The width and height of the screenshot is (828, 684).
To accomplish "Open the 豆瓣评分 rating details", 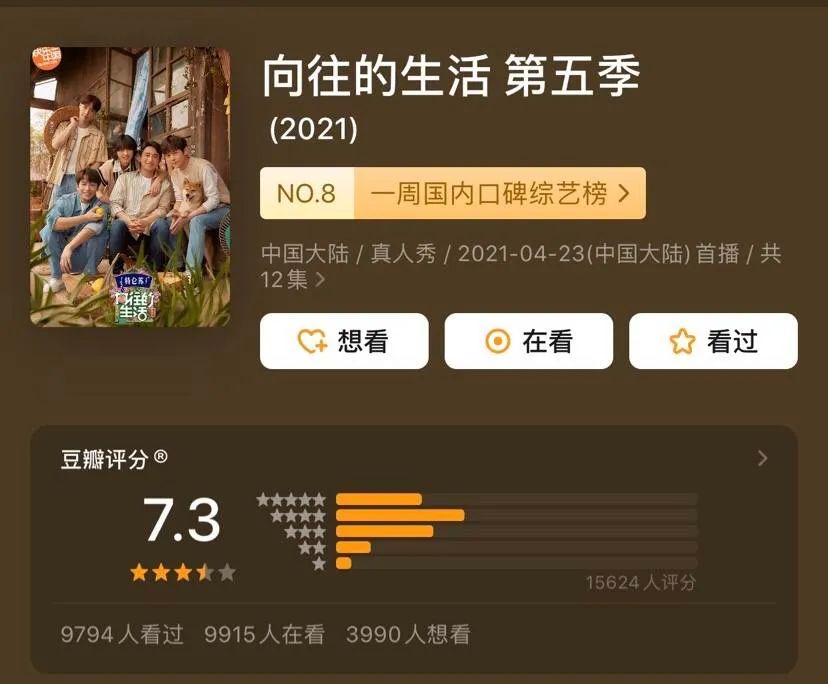I will (x=762, y=458).
